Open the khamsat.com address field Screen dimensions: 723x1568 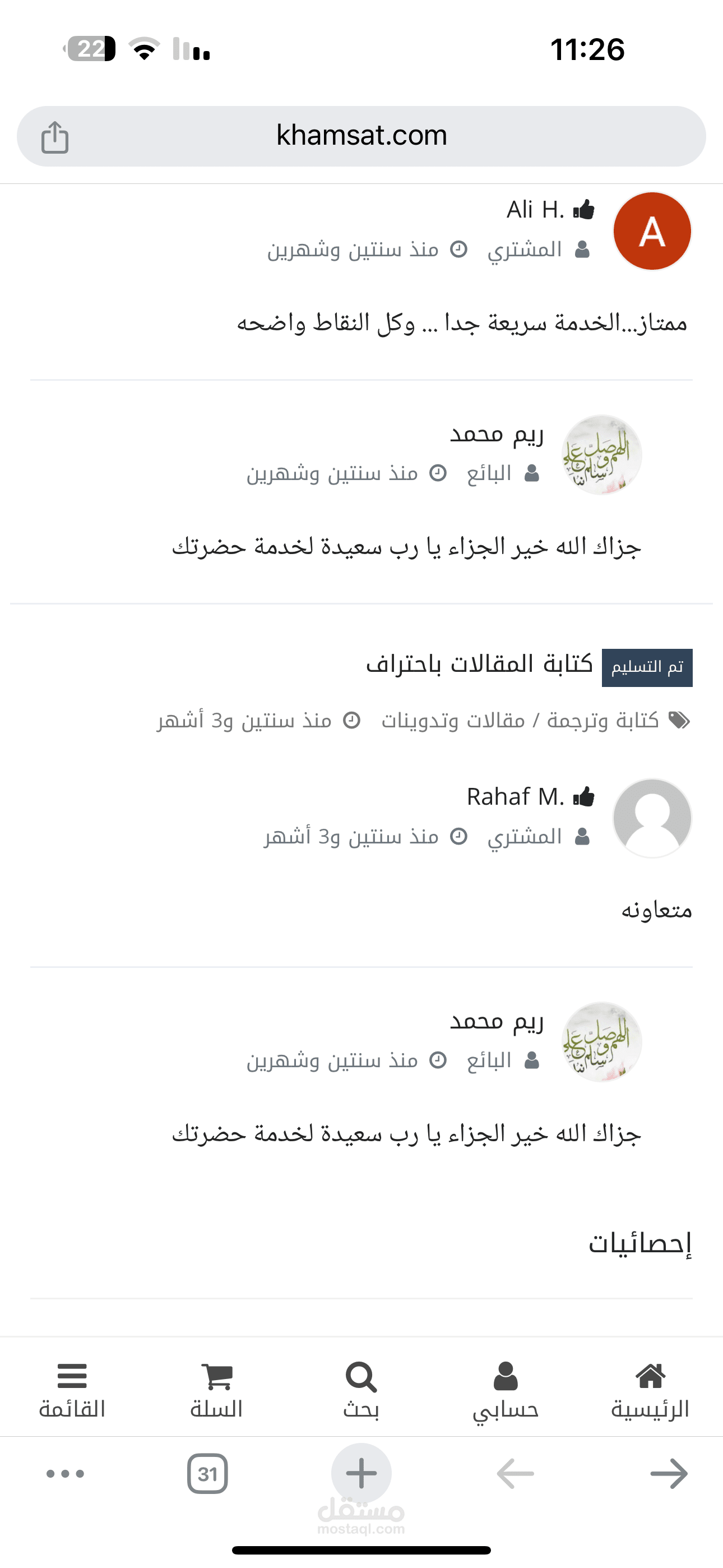361,136
